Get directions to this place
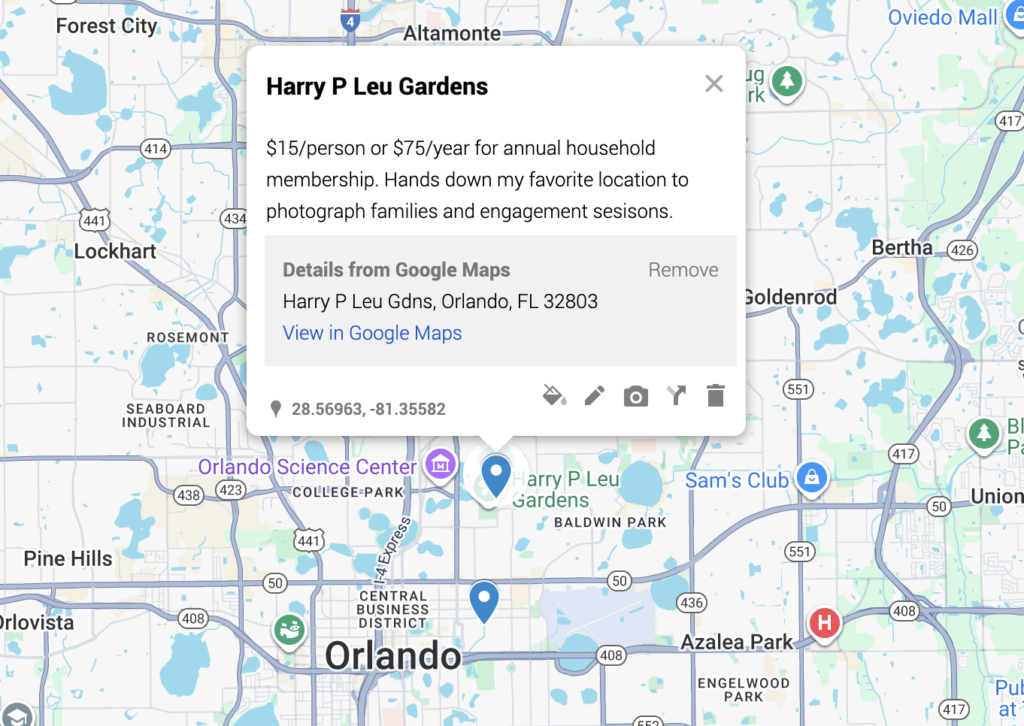Image resolution: width=1024 pixels, height=726 pixels. [676, 396]
